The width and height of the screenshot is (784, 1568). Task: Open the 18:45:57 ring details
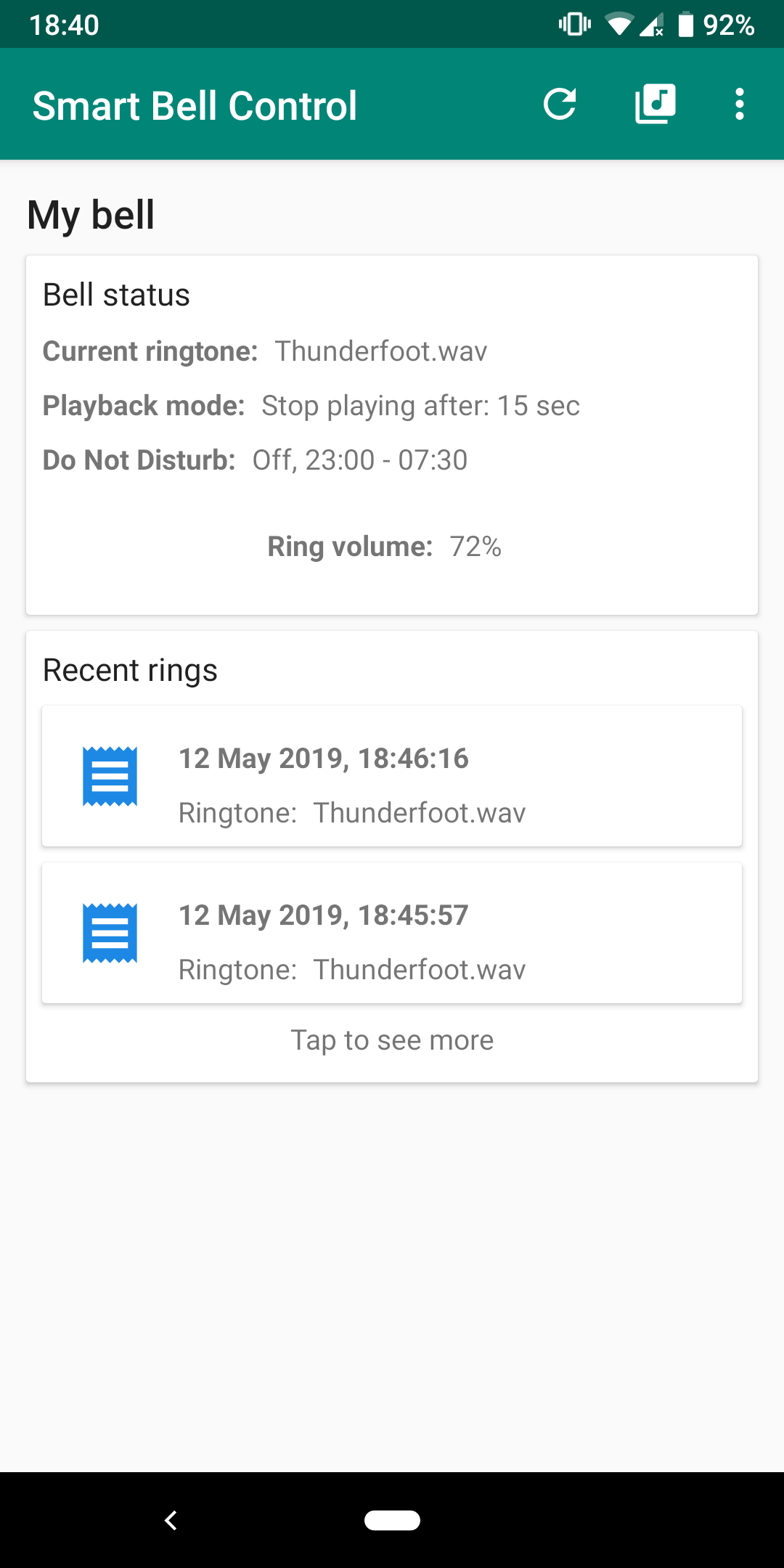(x=392, y=932)
